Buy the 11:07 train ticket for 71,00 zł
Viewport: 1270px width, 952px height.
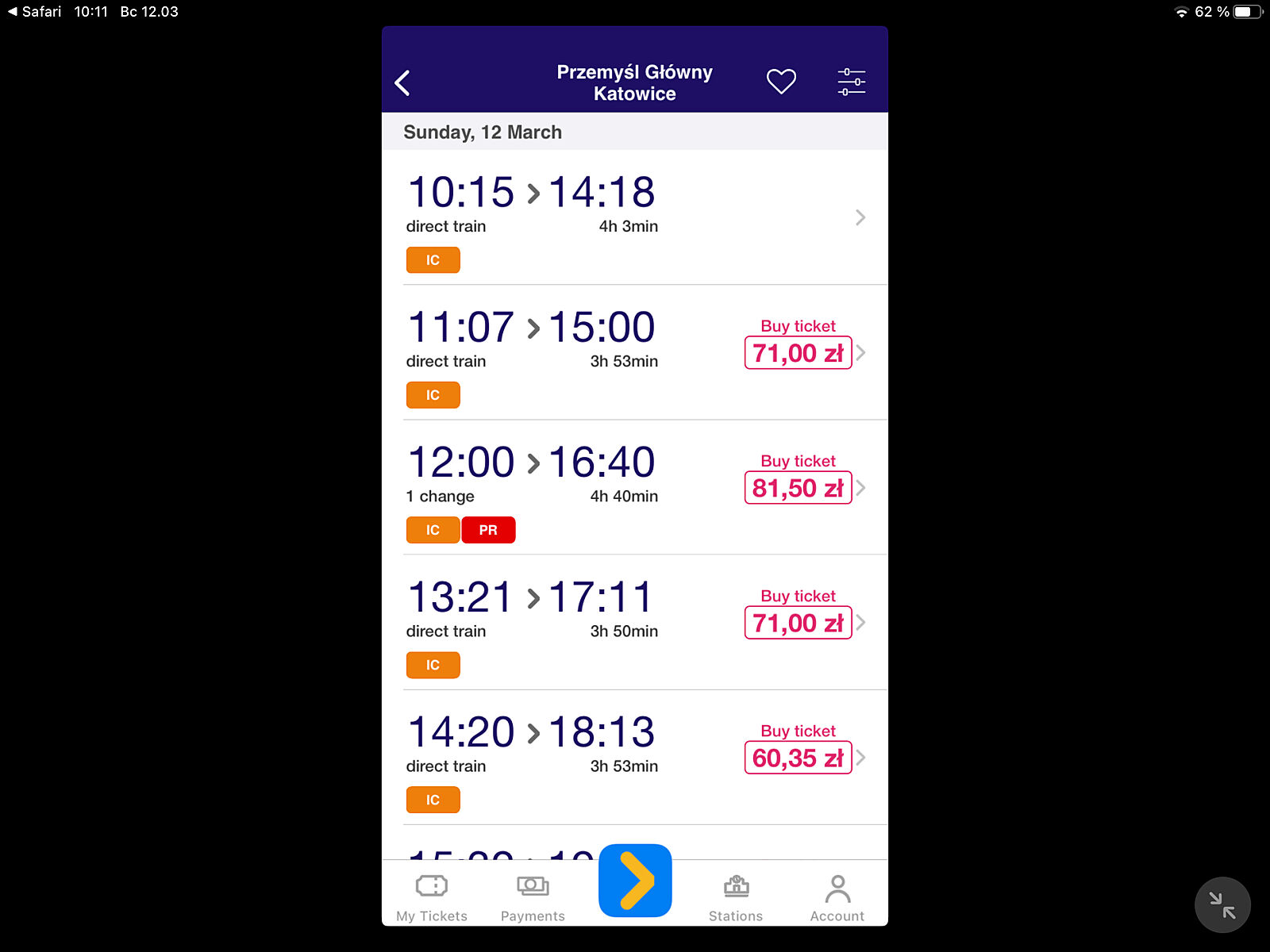[x=798, y=353]
